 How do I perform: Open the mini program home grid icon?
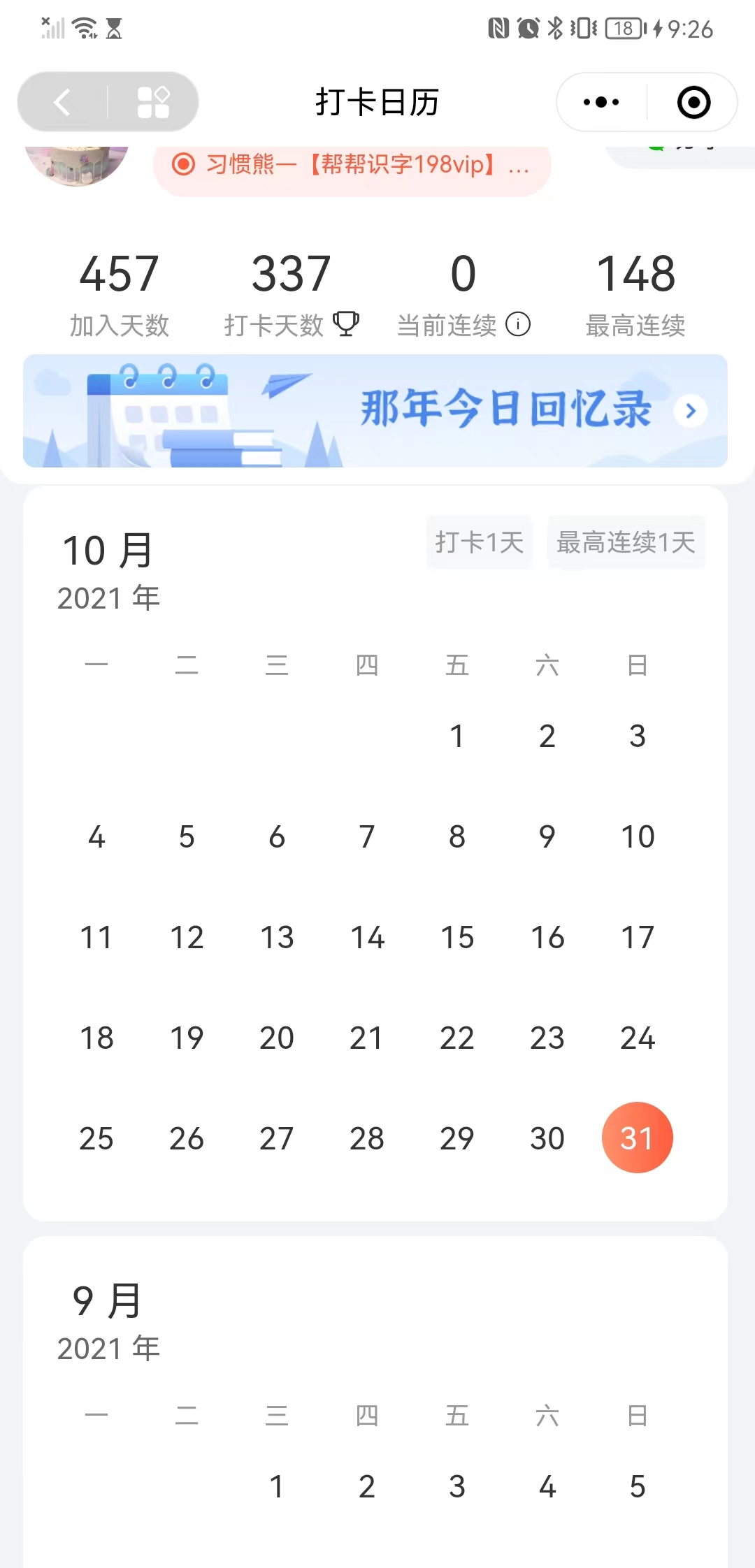[154, 103]
